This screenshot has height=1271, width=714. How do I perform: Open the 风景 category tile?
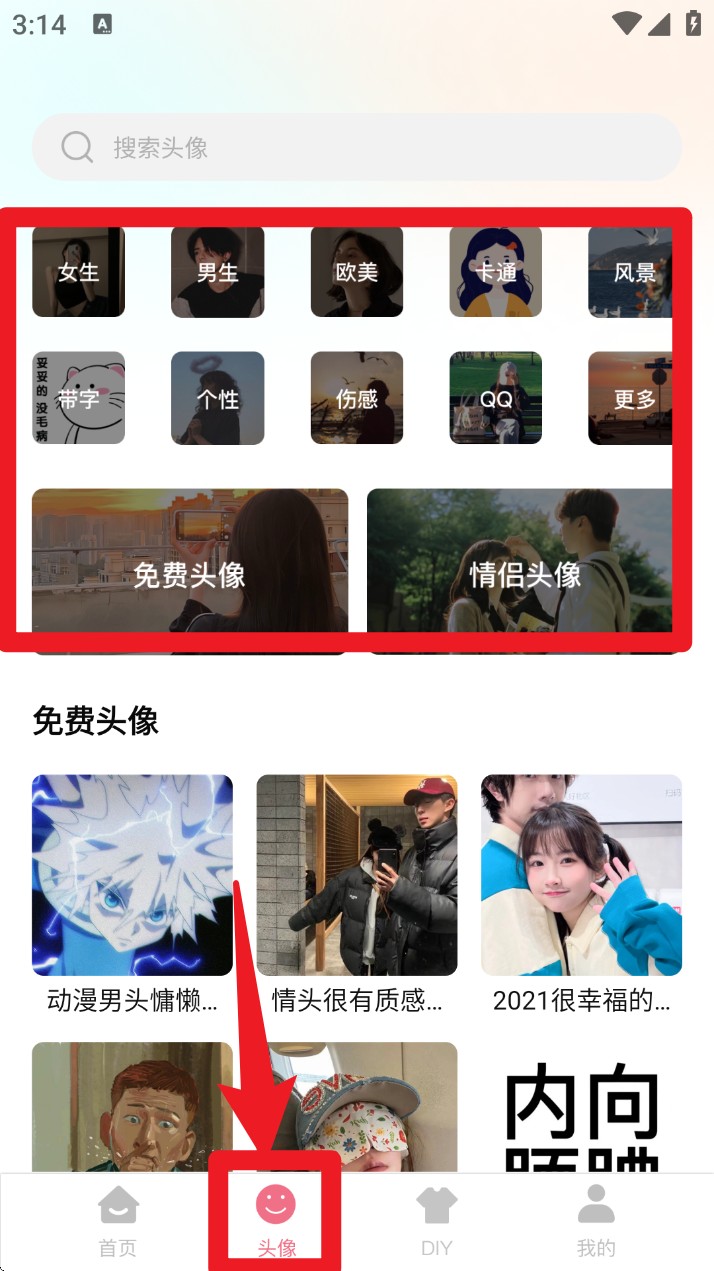click(x=632, y=271)
